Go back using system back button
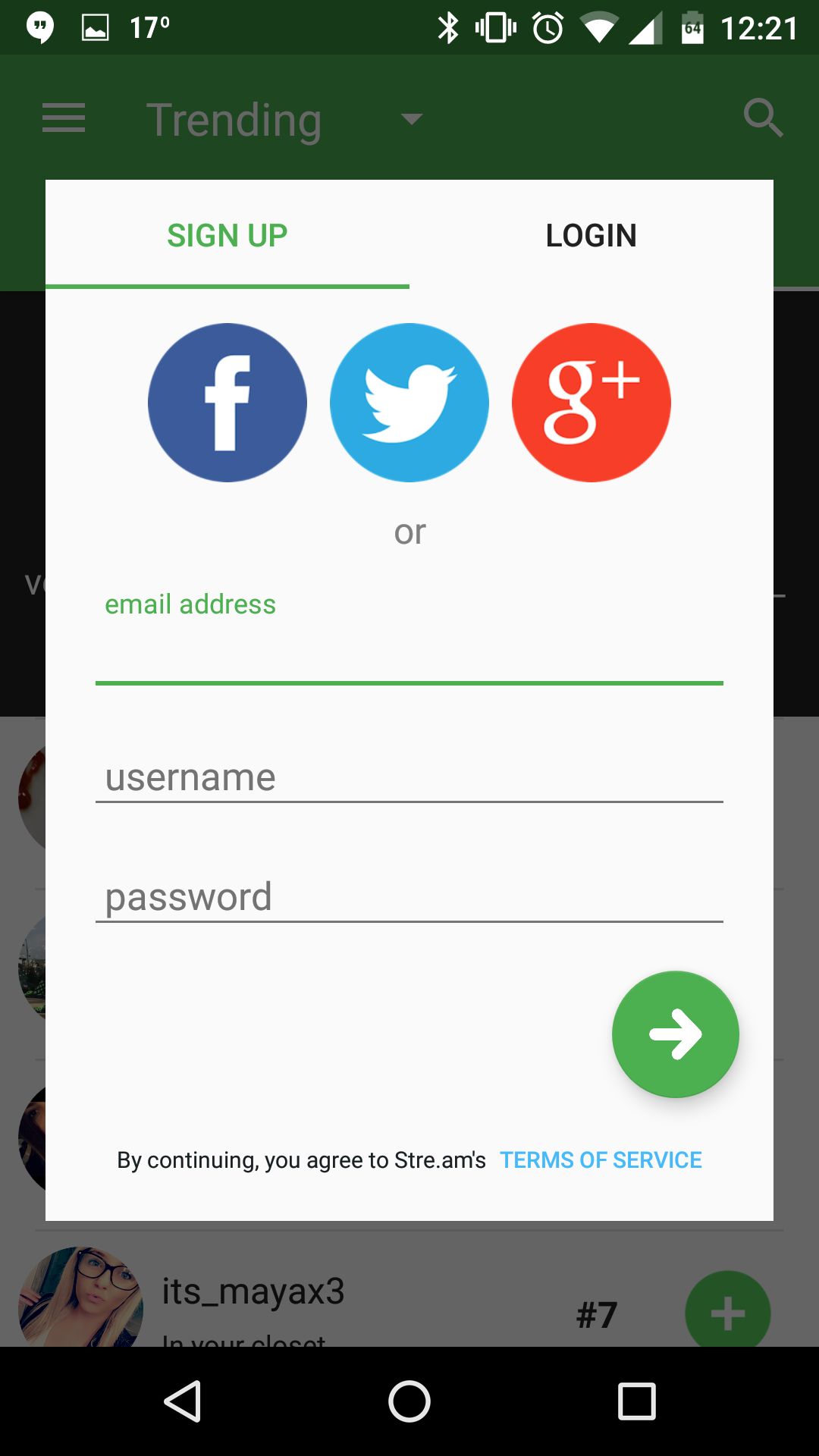 (182, 1401)
